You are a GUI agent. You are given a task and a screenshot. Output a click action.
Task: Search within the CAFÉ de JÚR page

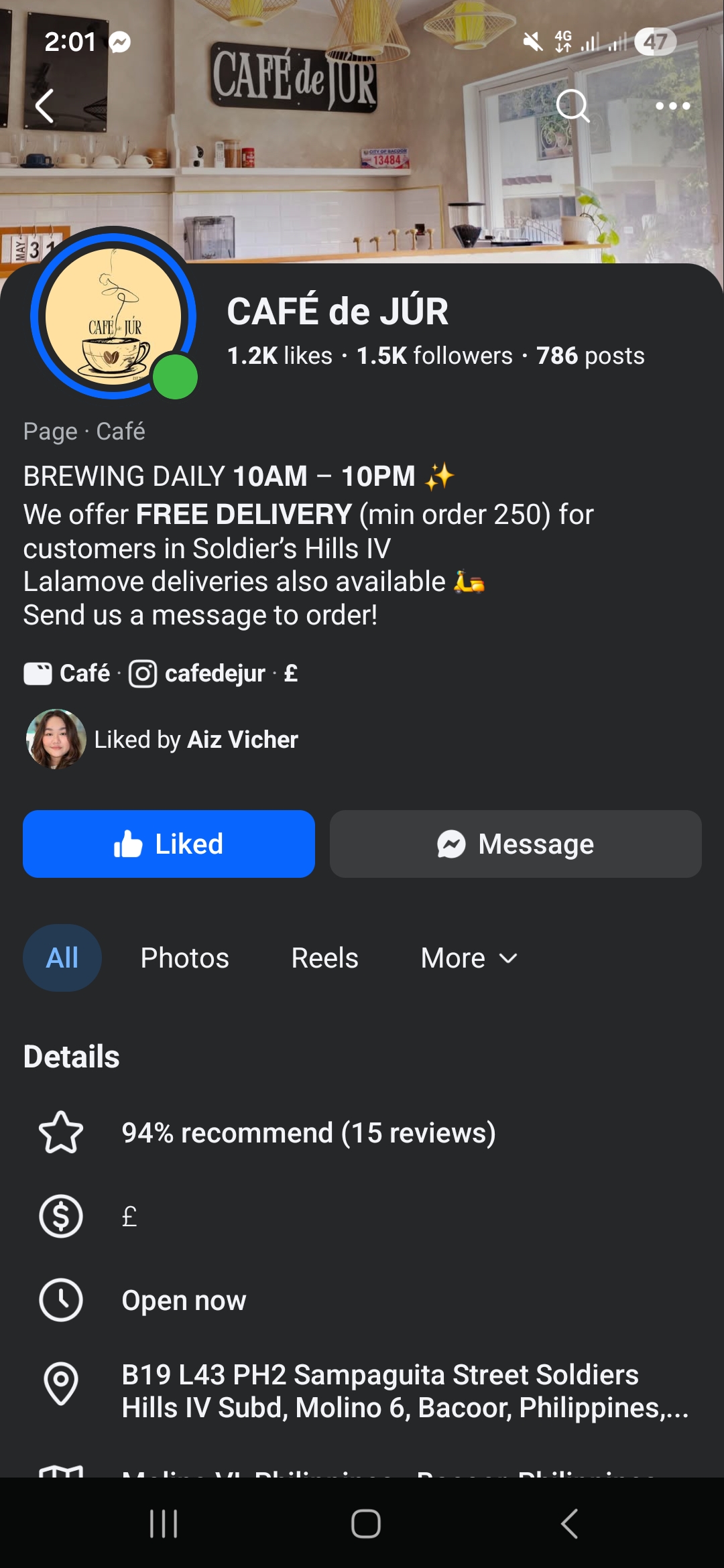click(x=572, y=106)
